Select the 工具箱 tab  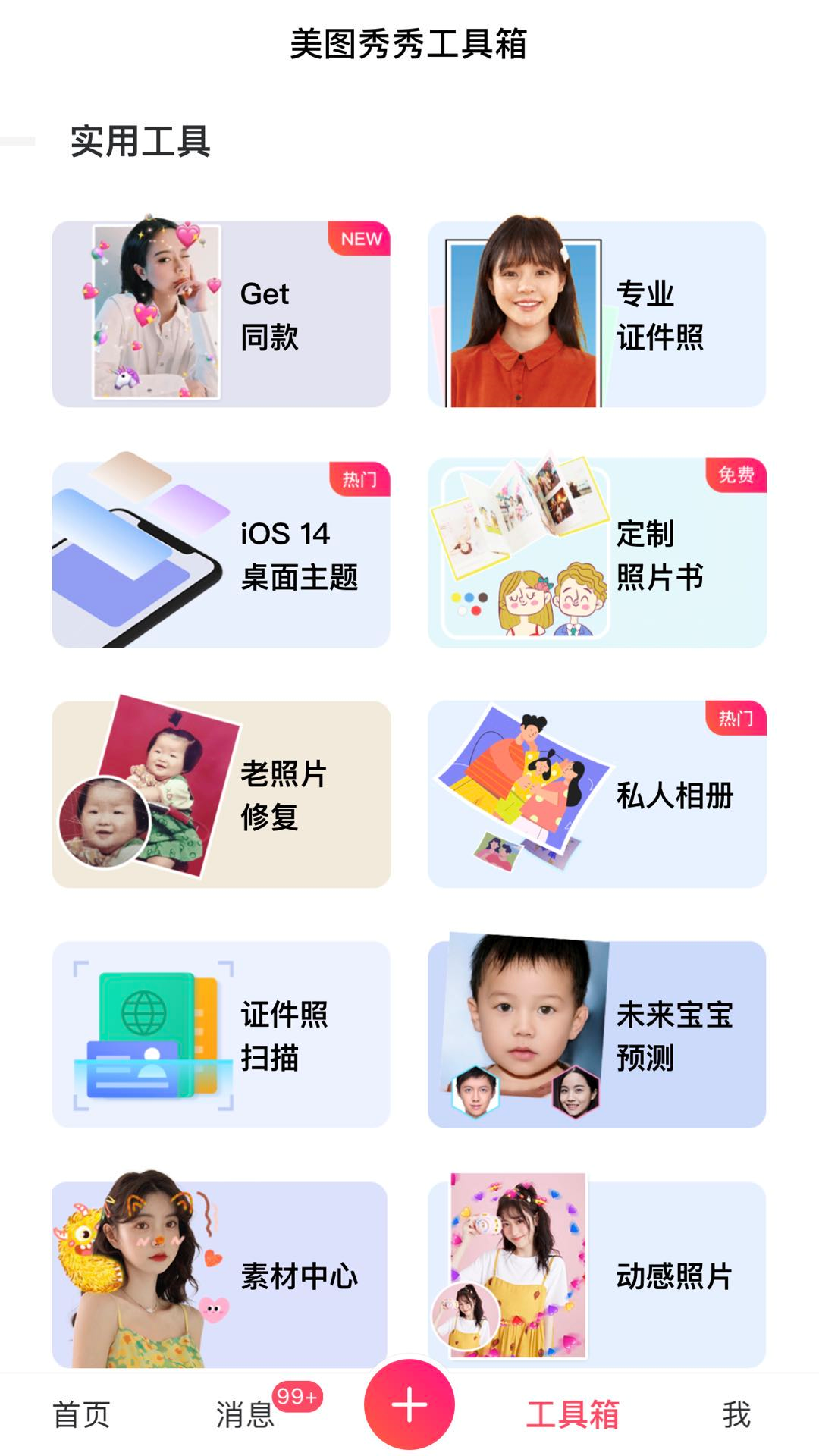pos(573,1414)
